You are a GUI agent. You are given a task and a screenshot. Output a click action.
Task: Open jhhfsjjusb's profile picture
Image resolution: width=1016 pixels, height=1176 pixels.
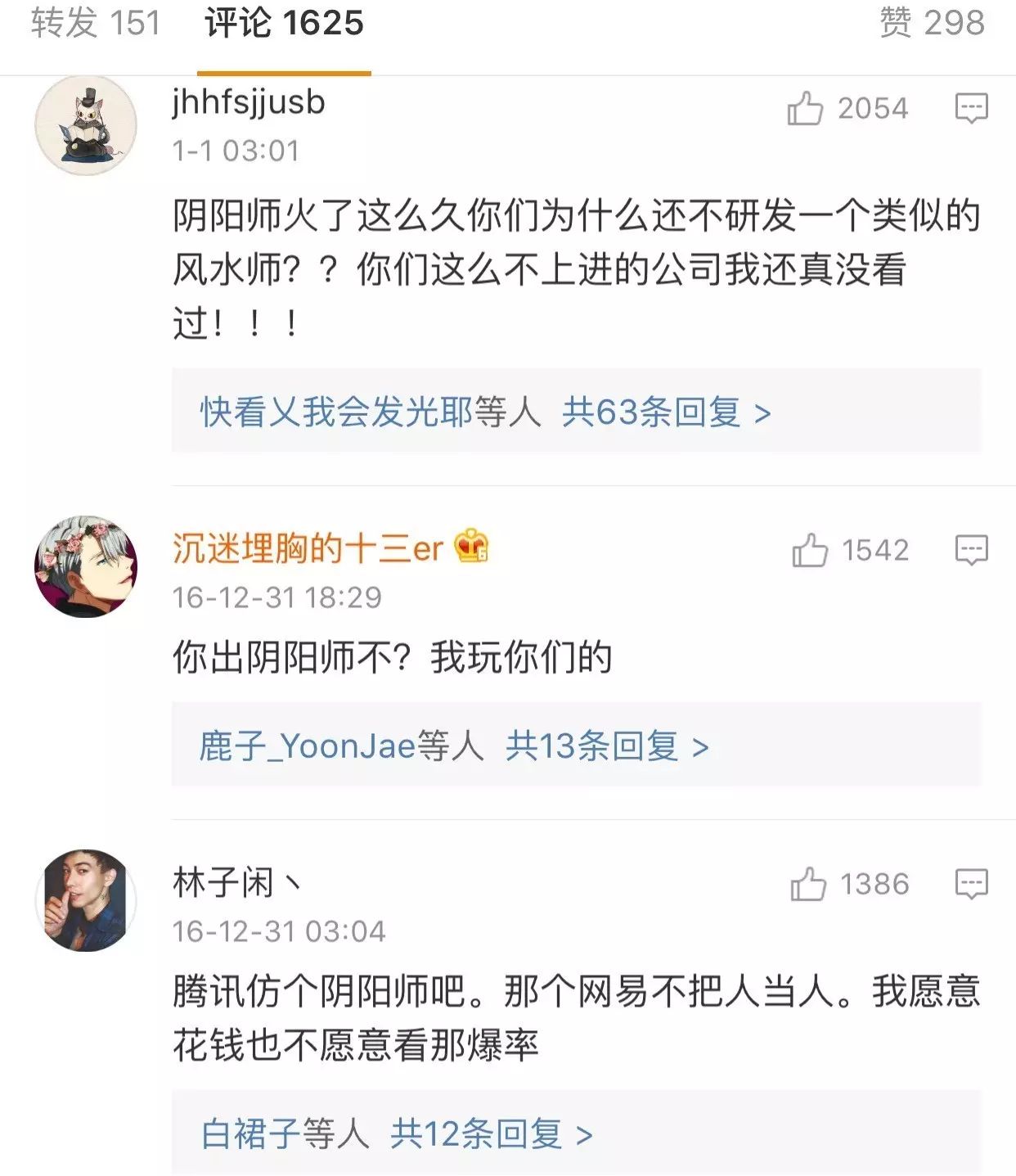[86, 125]
